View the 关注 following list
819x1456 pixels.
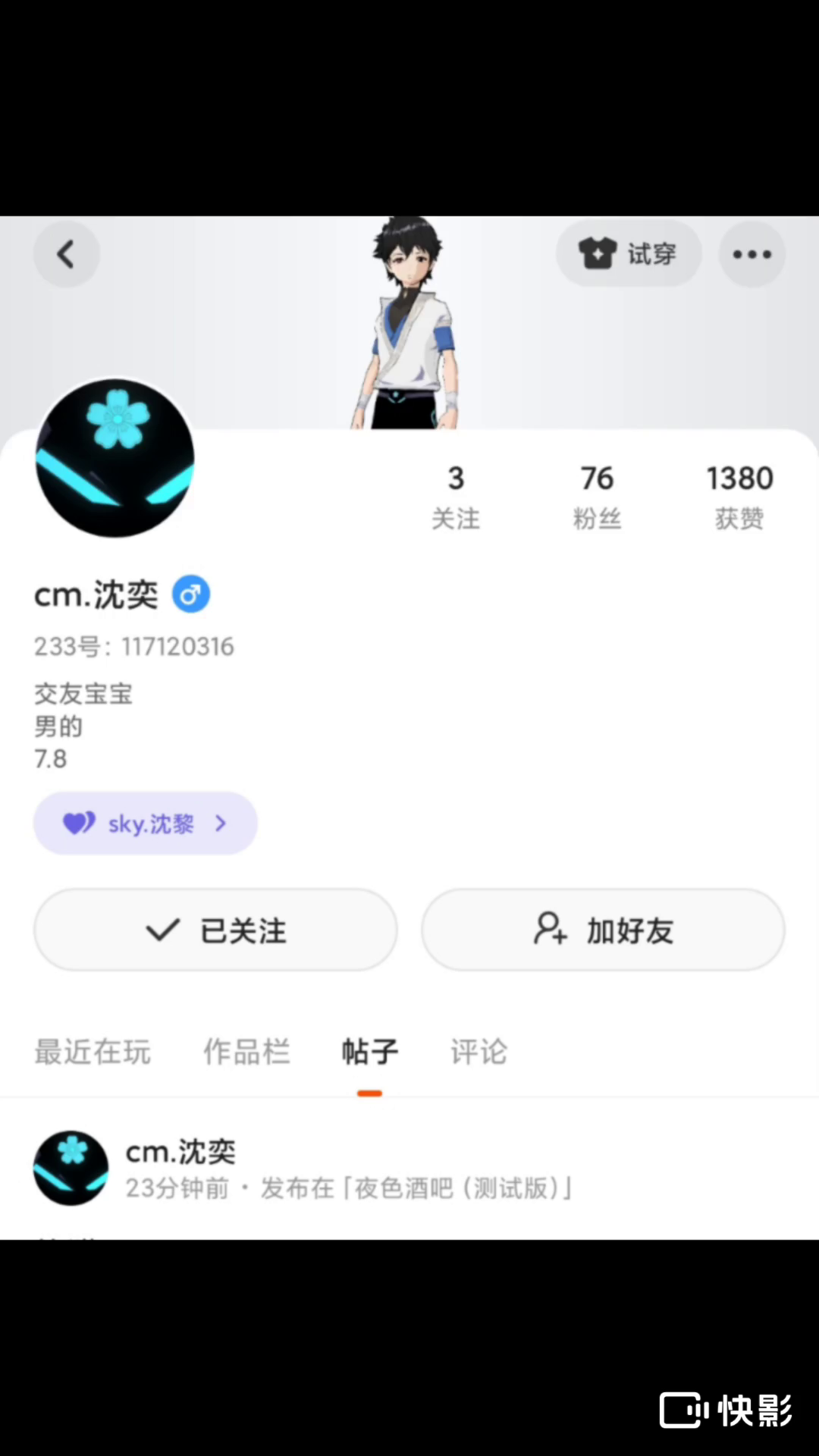(456, 496)
